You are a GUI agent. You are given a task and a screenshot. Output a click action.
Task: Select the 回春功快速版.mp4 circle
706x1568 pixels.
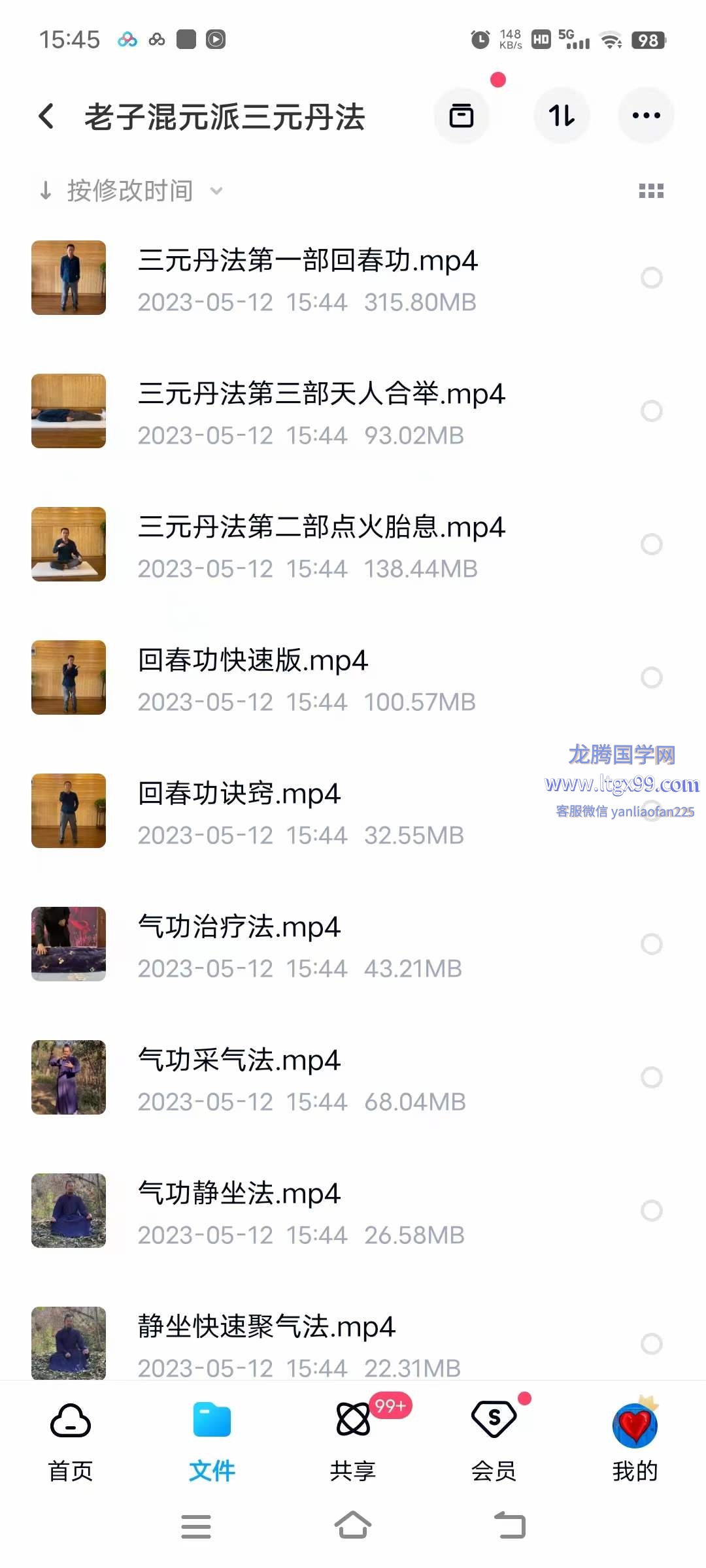651,678
